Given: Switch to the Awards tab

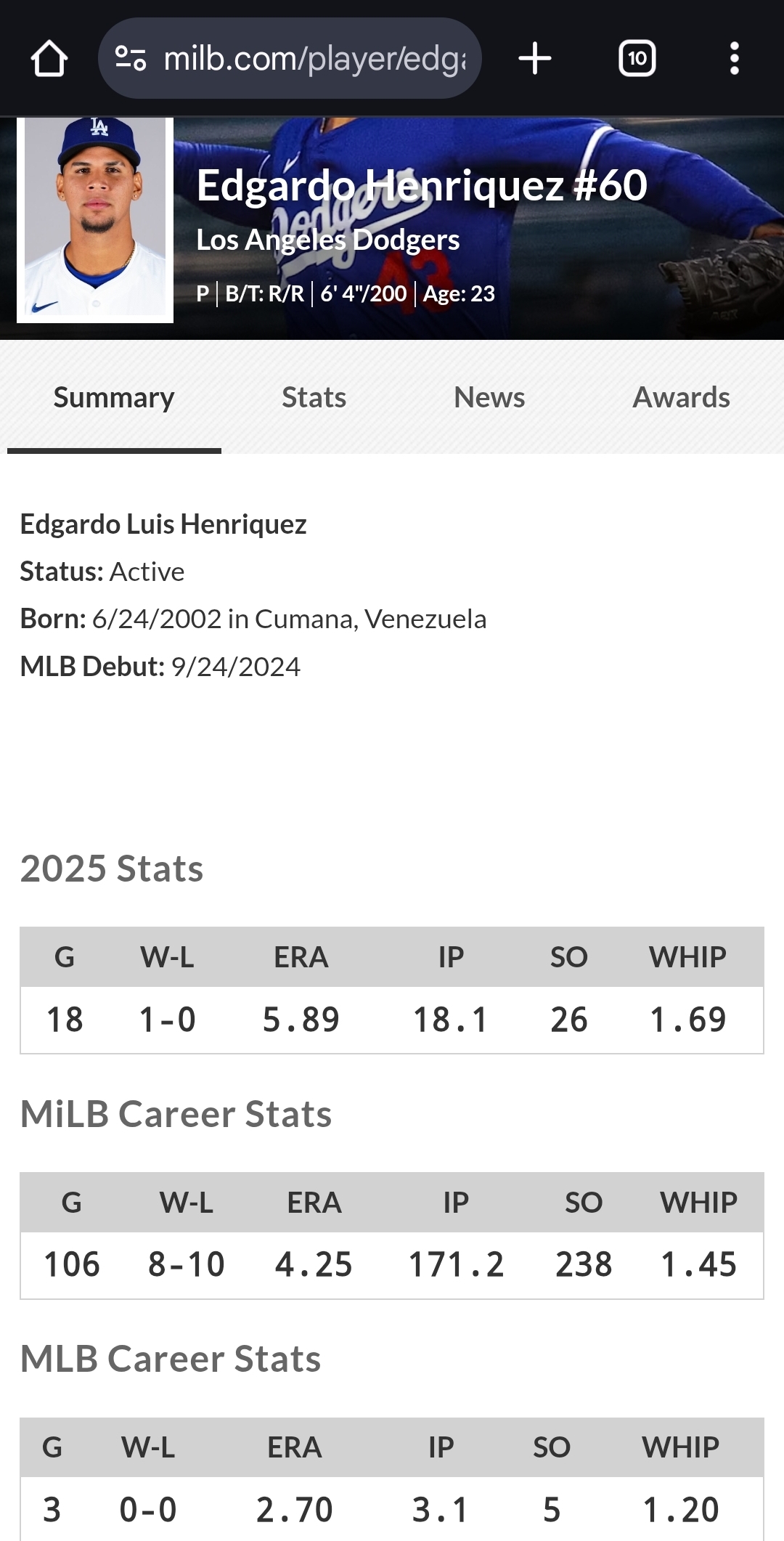Looking at the screenshot, I should click(x=681, y=397).
